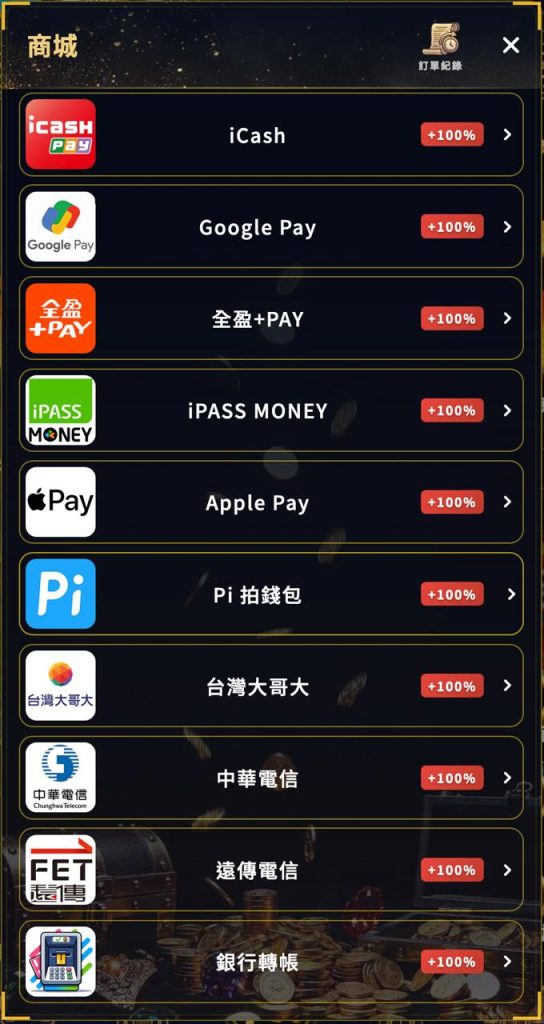Choose Google Pay payment option
This screenshot has width=544, height=1024.
click(271, 227)
